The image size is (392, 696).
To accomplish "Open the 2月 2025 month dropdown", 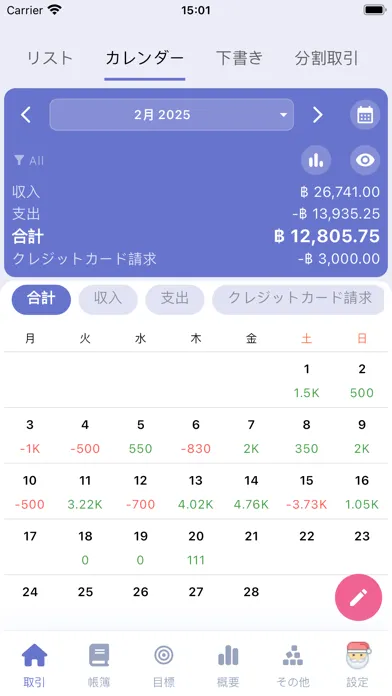I will (x=171, y=115).
